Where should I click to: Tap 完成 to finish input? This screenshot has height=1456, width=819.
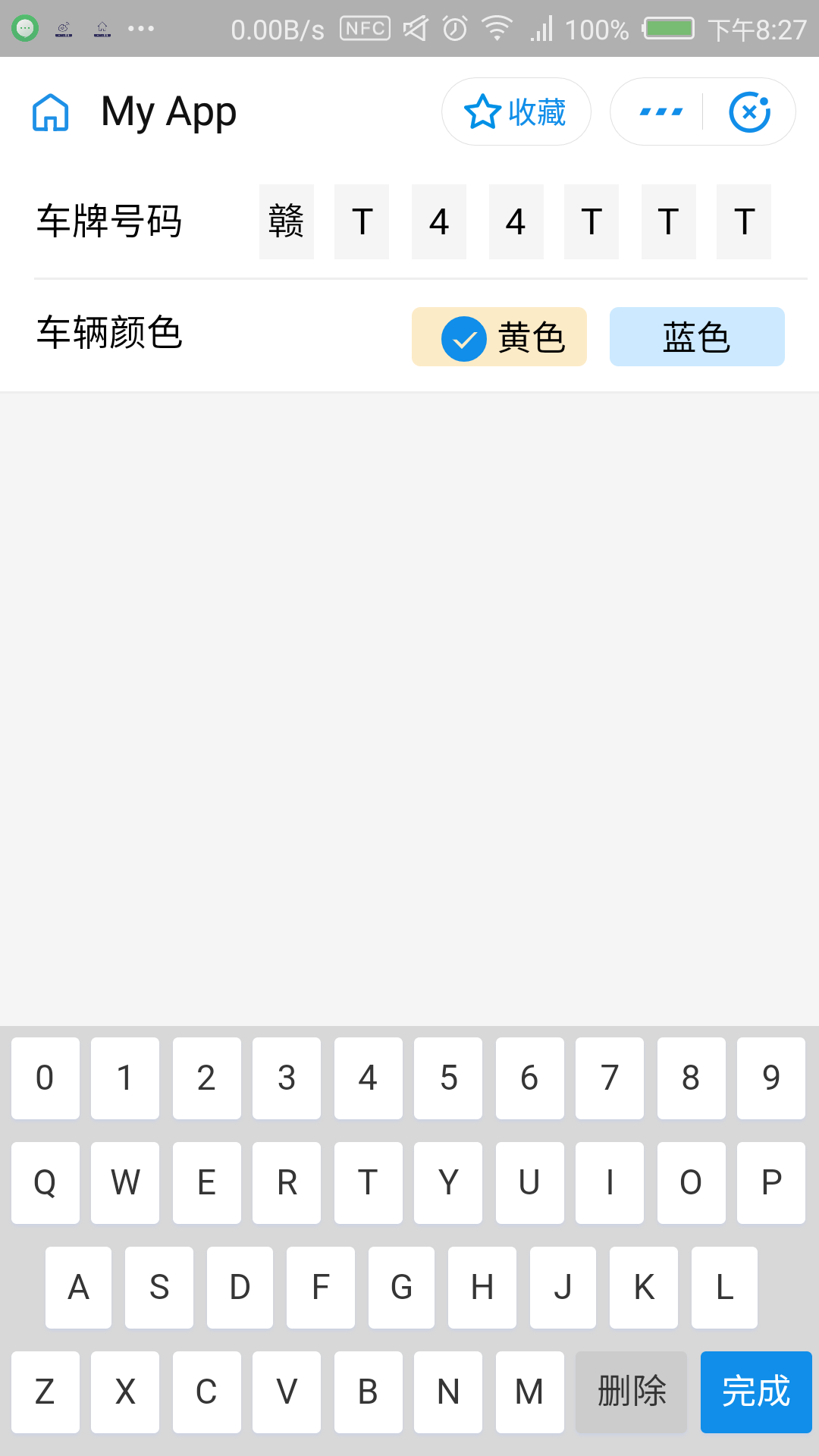coord(756,1392)
